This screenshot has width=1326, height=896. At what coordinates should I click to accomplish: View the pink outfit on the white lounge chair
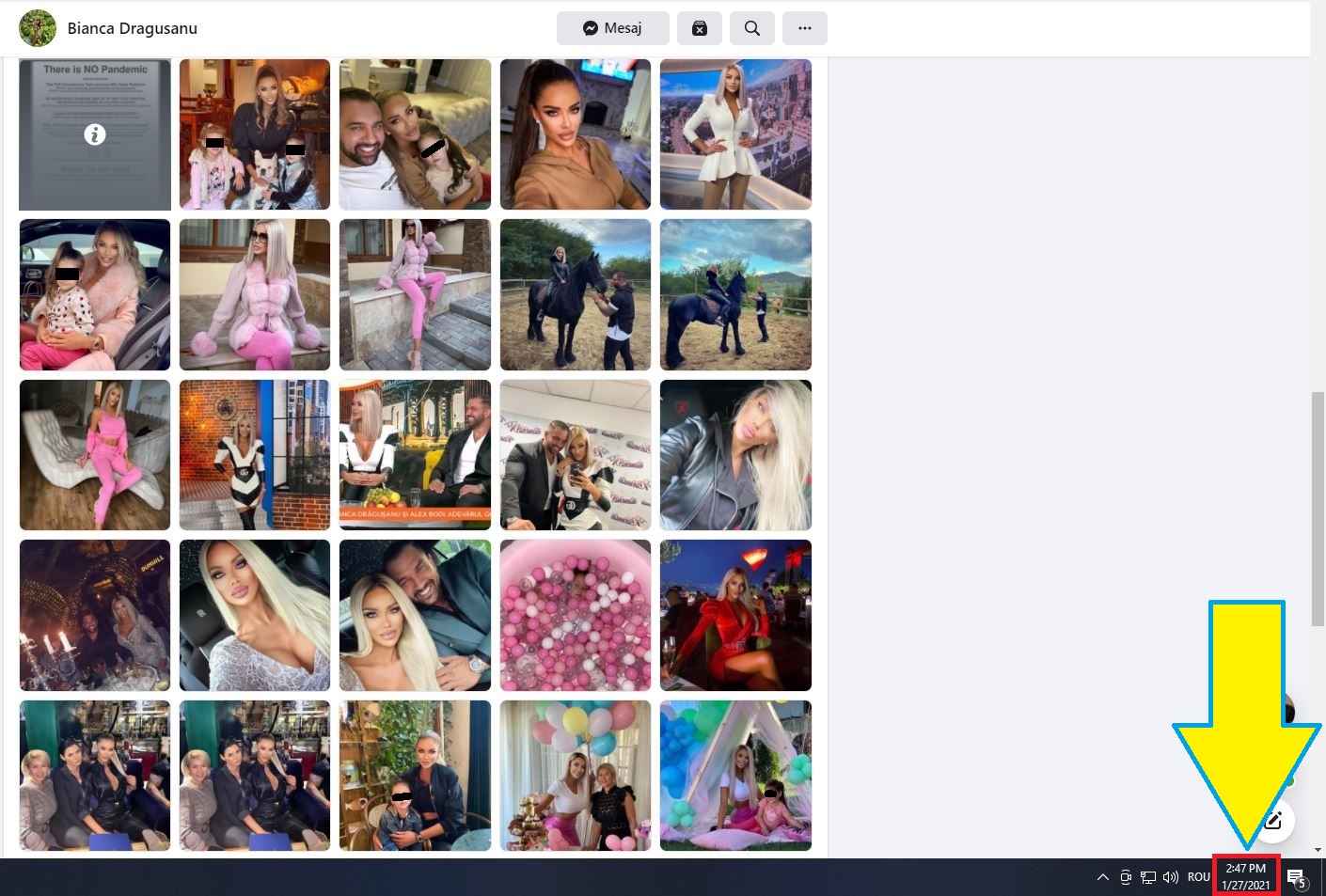pyautogui.click(x=95, y=455)
